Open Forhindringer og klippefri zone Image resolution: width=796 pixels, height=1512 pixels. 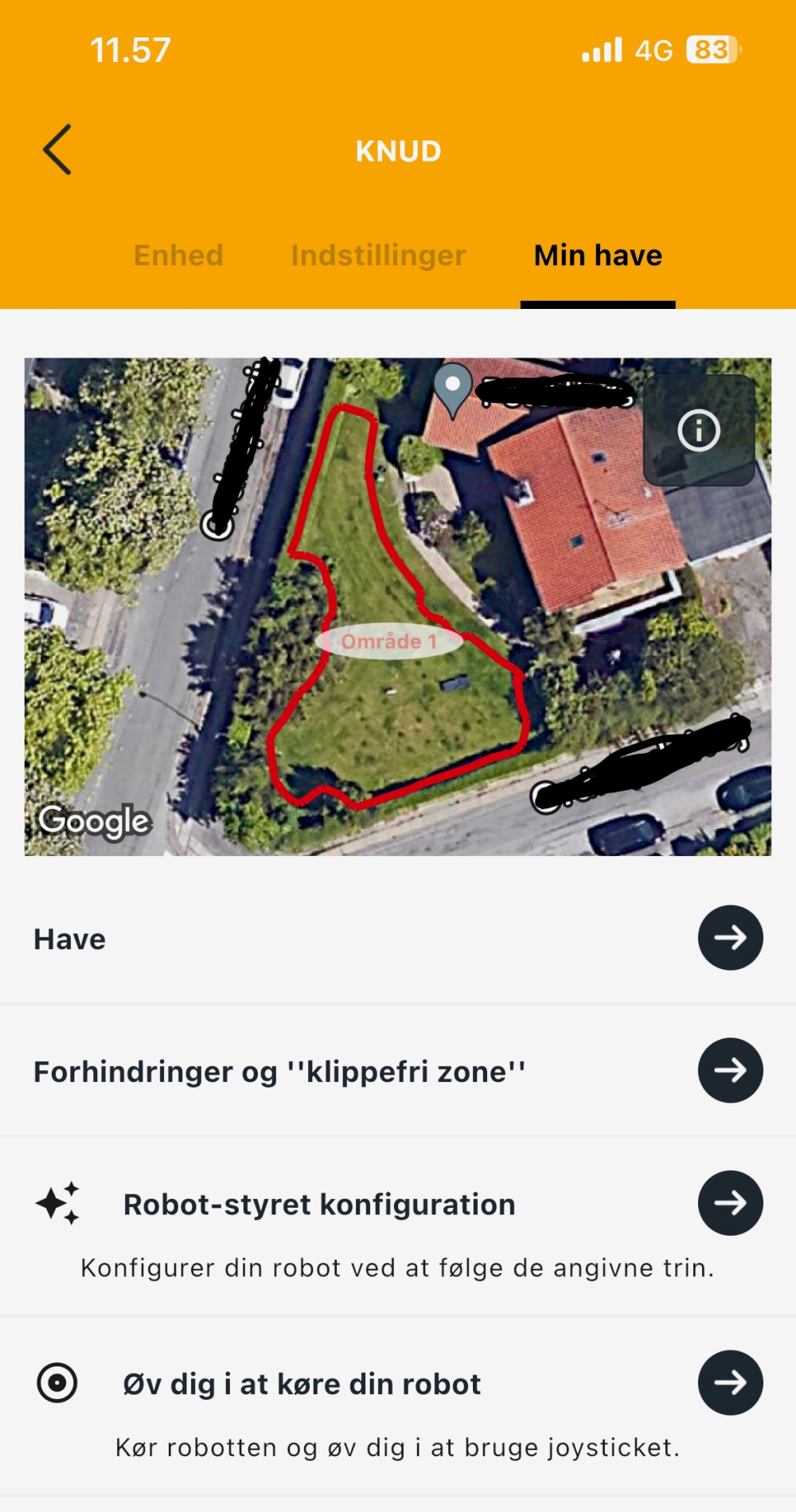coord(730,1070)
